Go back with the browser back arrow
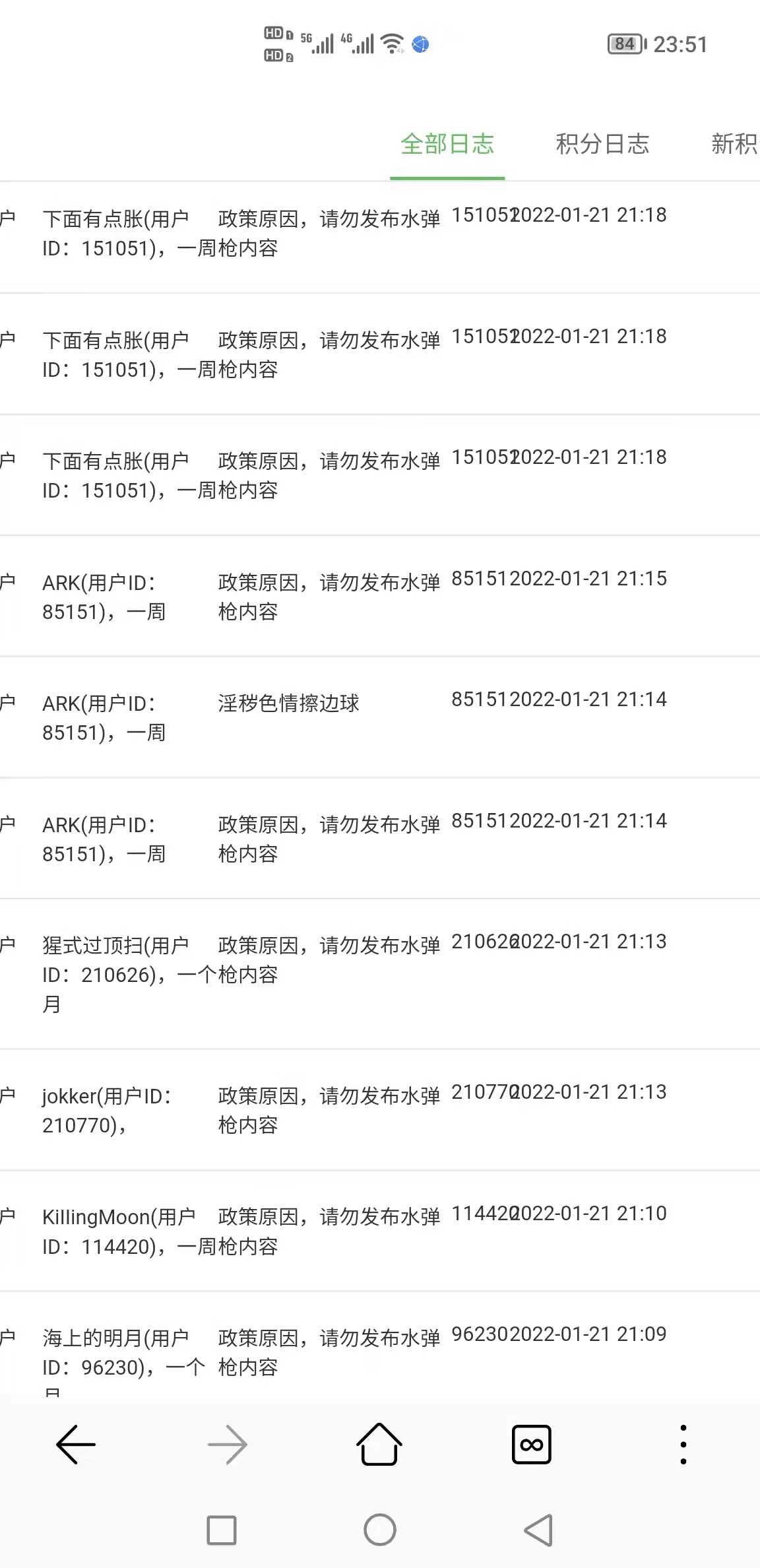760x1568 pixels. (x=76, y=1445)
